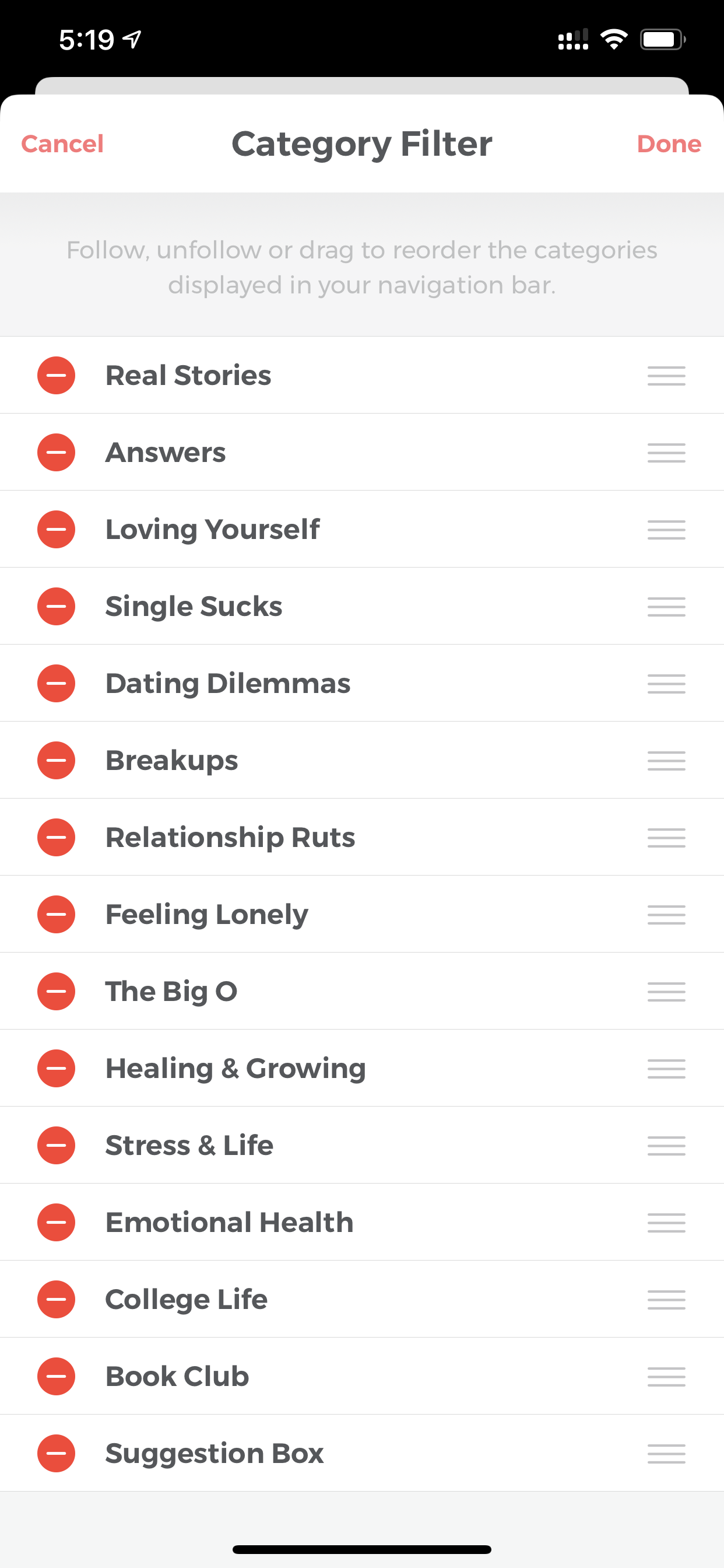Remove the Breakups category
This screenshot has height=1568, width=724.
(56, 760)
